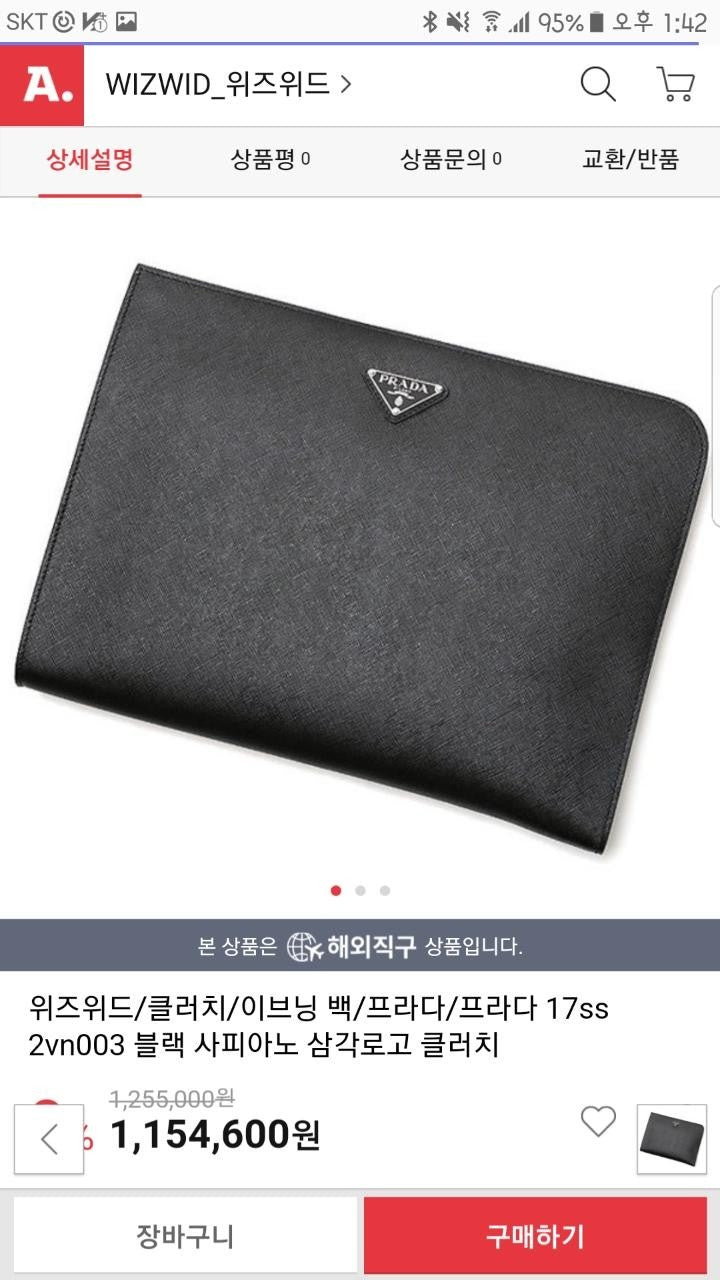
Task: Go back using the left arrow button
Action: [x=49, y=1139]
